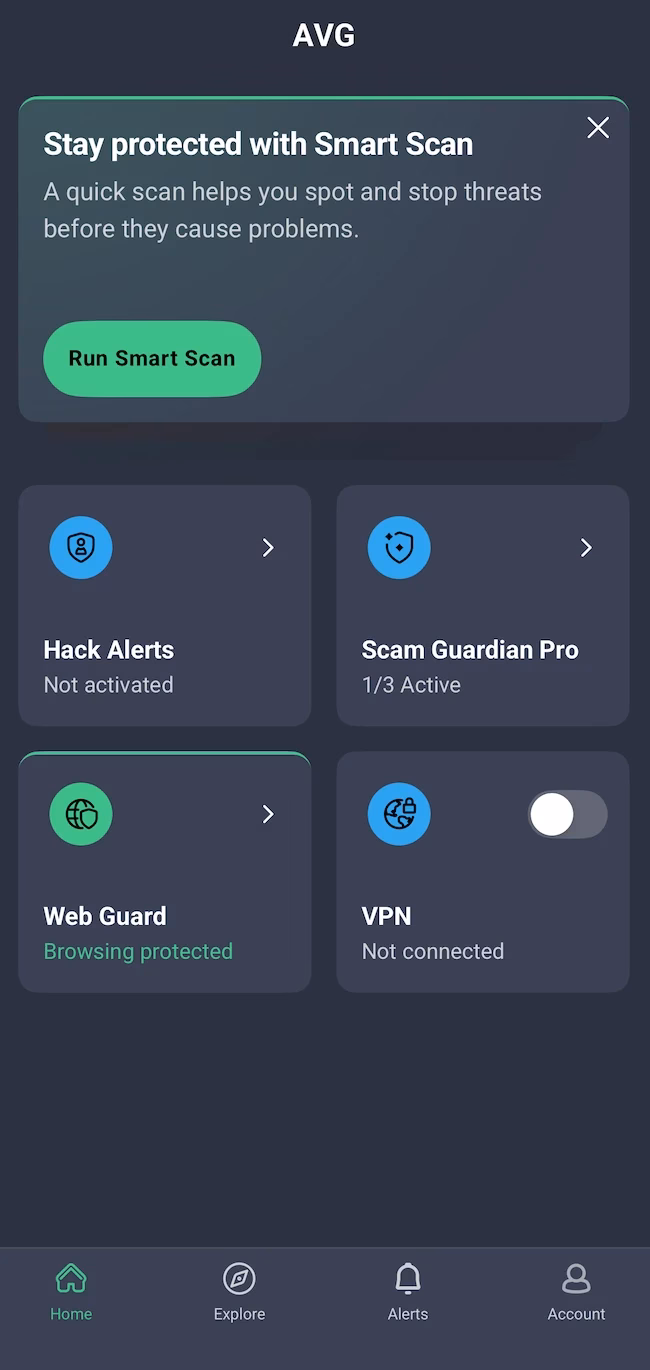Open the Hack Alerts card
The image size is (650, 1370).
[165, 606]
